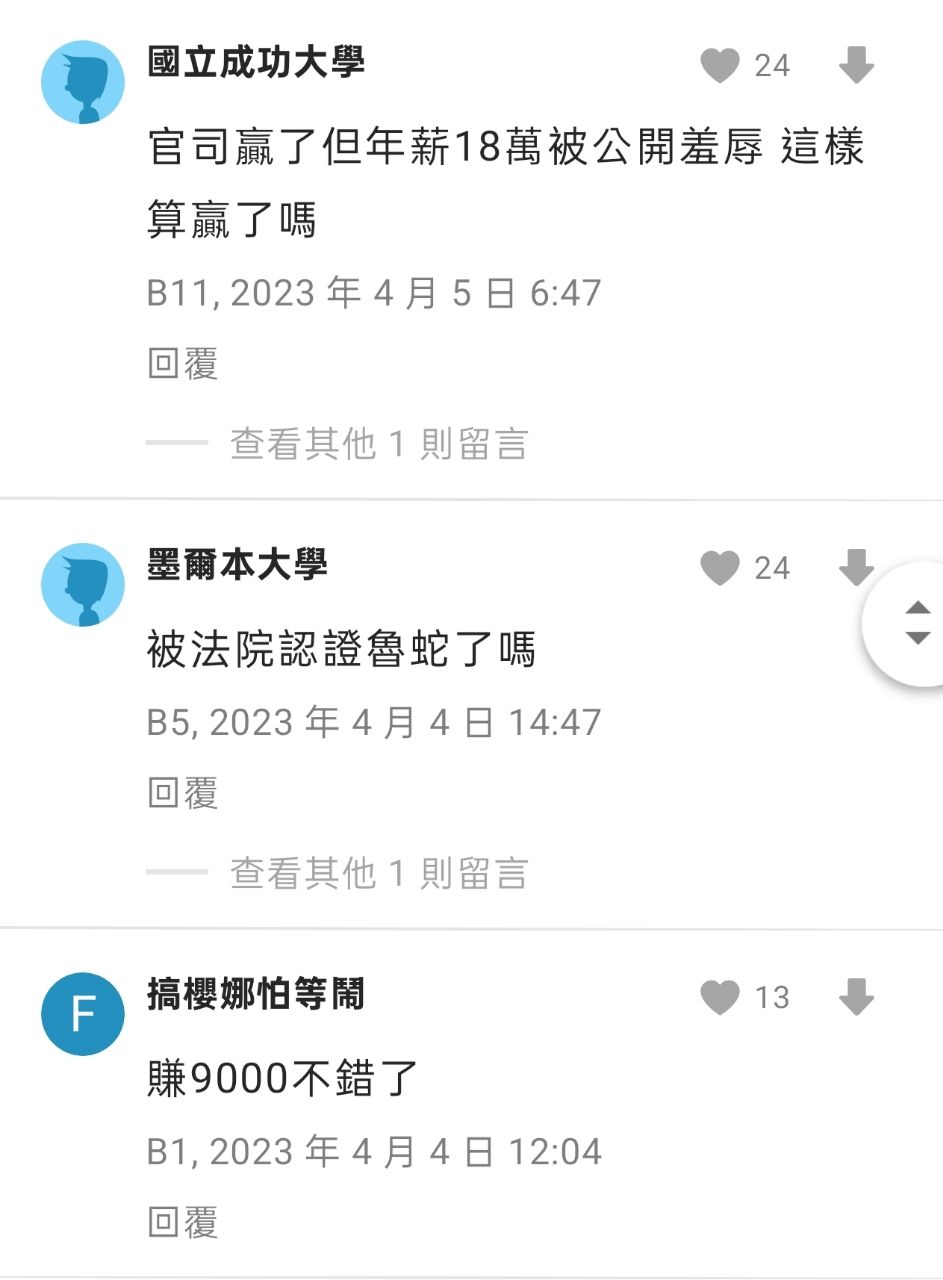Image resolution: width=943 pixels, height=1280 pixels.
Task: Tap the arrow beside 國立成功大學 comment
Action: 856,66
